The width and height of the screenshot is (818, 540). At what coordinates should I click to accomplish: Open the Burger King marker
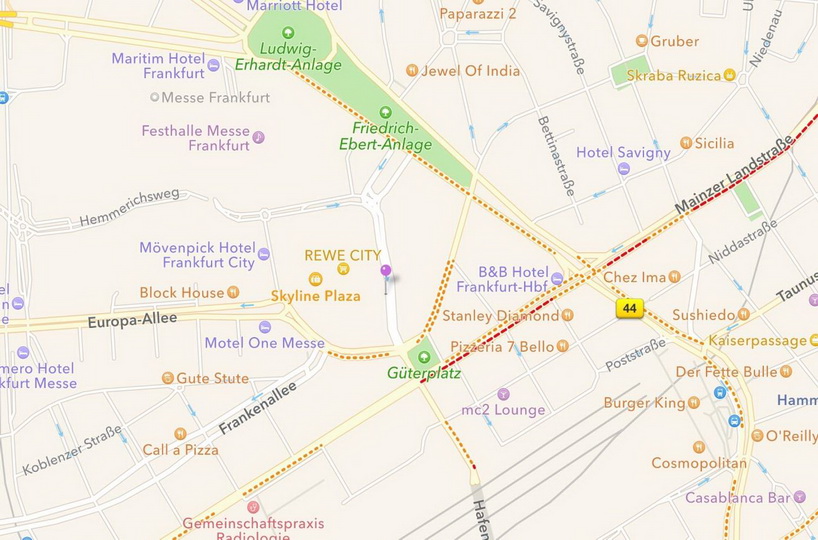point(694,403)
